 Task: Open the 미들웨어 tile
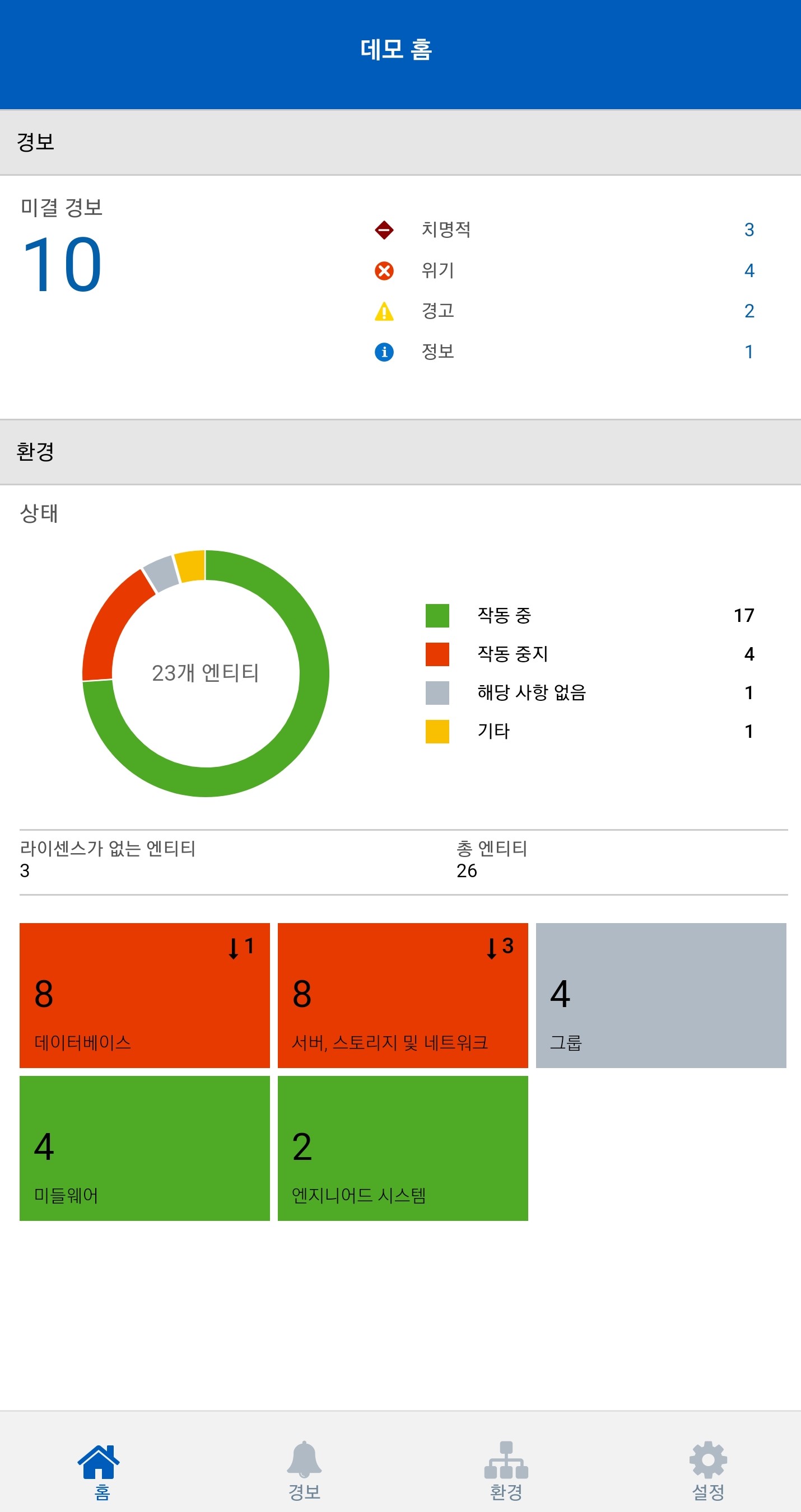(145, 1148)
